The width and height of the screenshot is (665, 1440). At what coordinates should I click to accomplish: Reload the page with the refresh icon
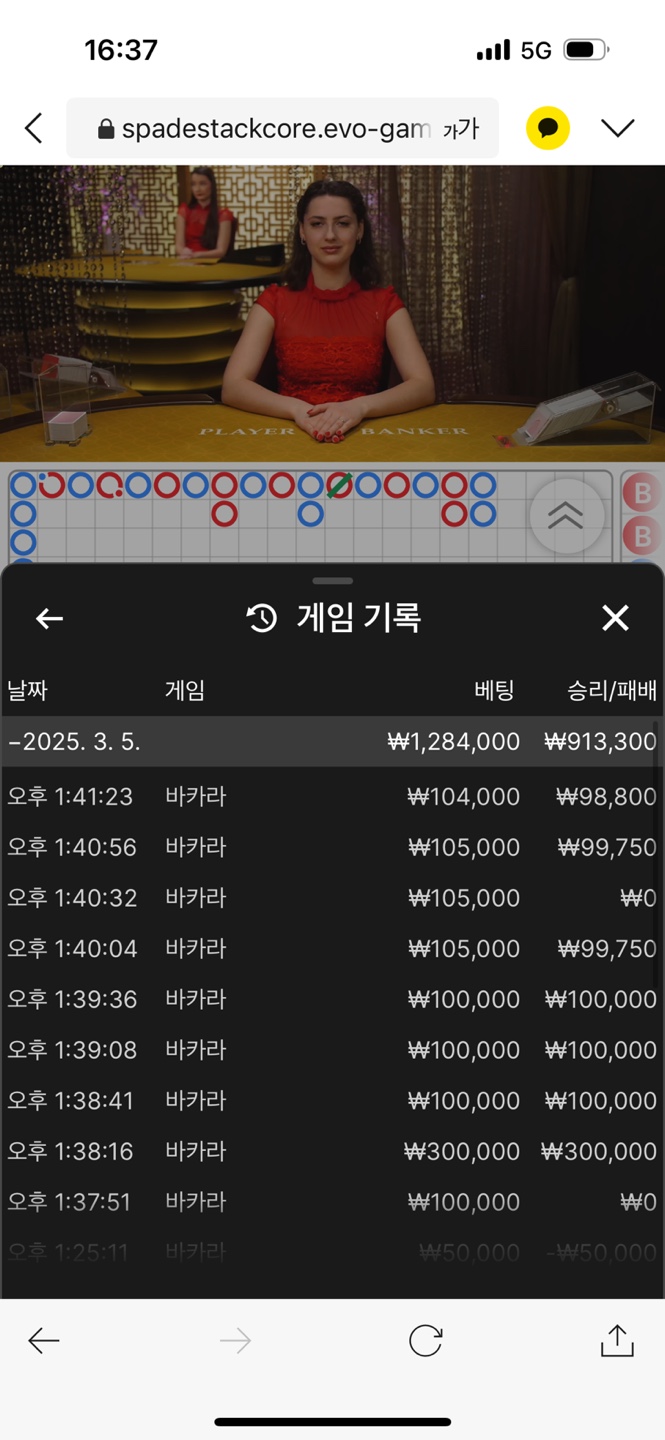(425, 1341)
